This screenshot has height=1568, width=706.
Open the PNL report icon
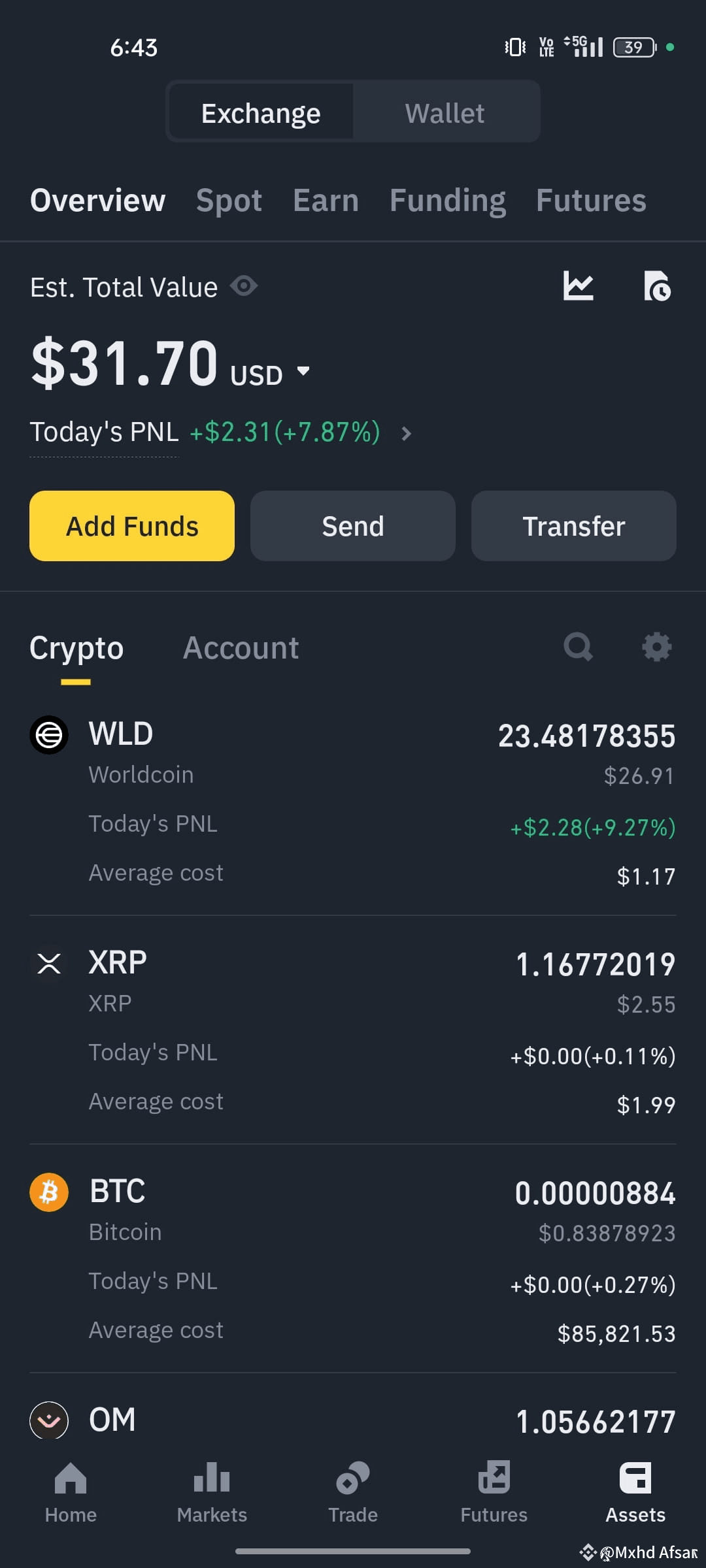click(656, 286)
